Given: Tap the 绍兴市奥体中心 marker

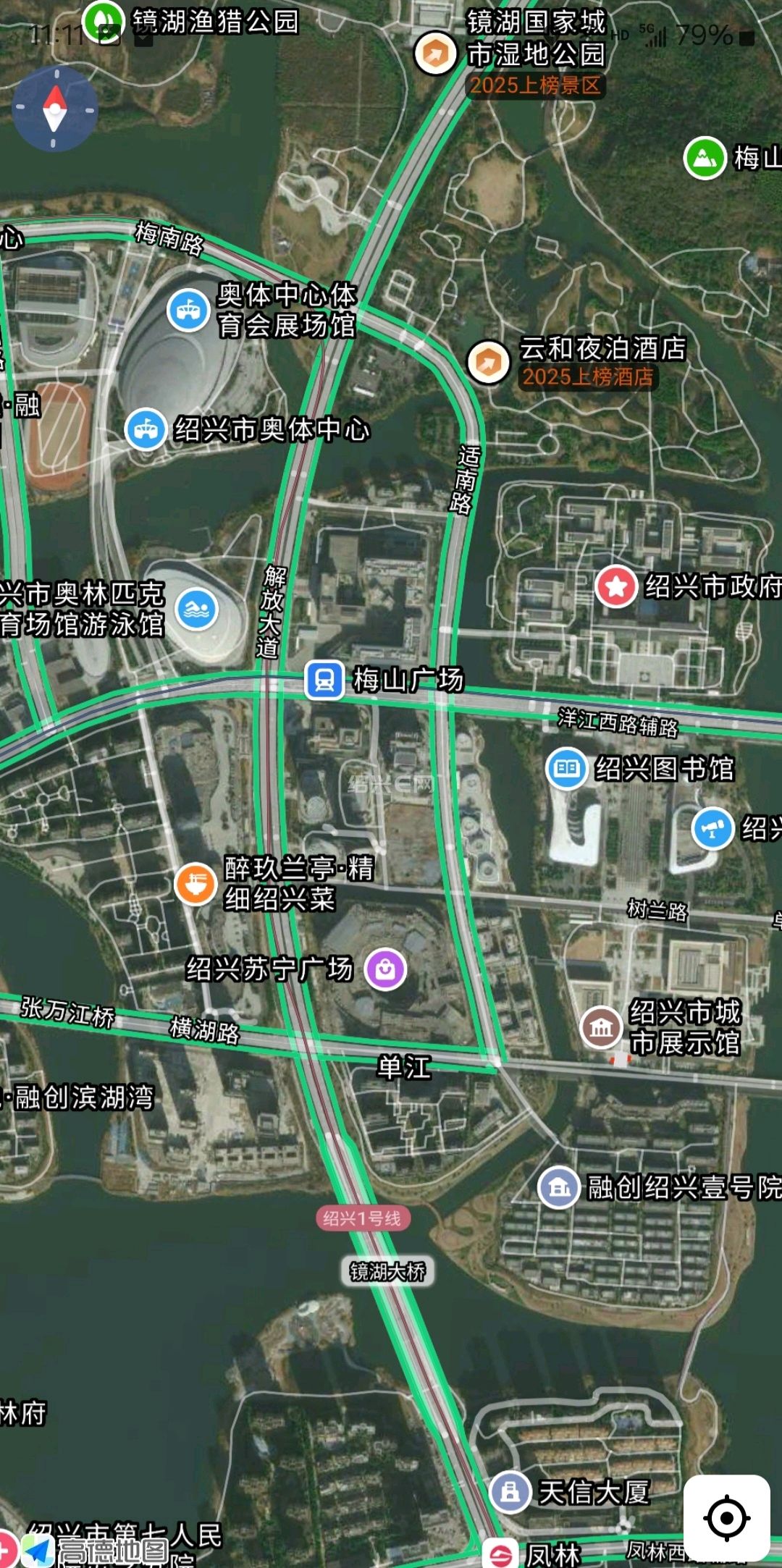Looking at the screenshot, I should (146, 430).
